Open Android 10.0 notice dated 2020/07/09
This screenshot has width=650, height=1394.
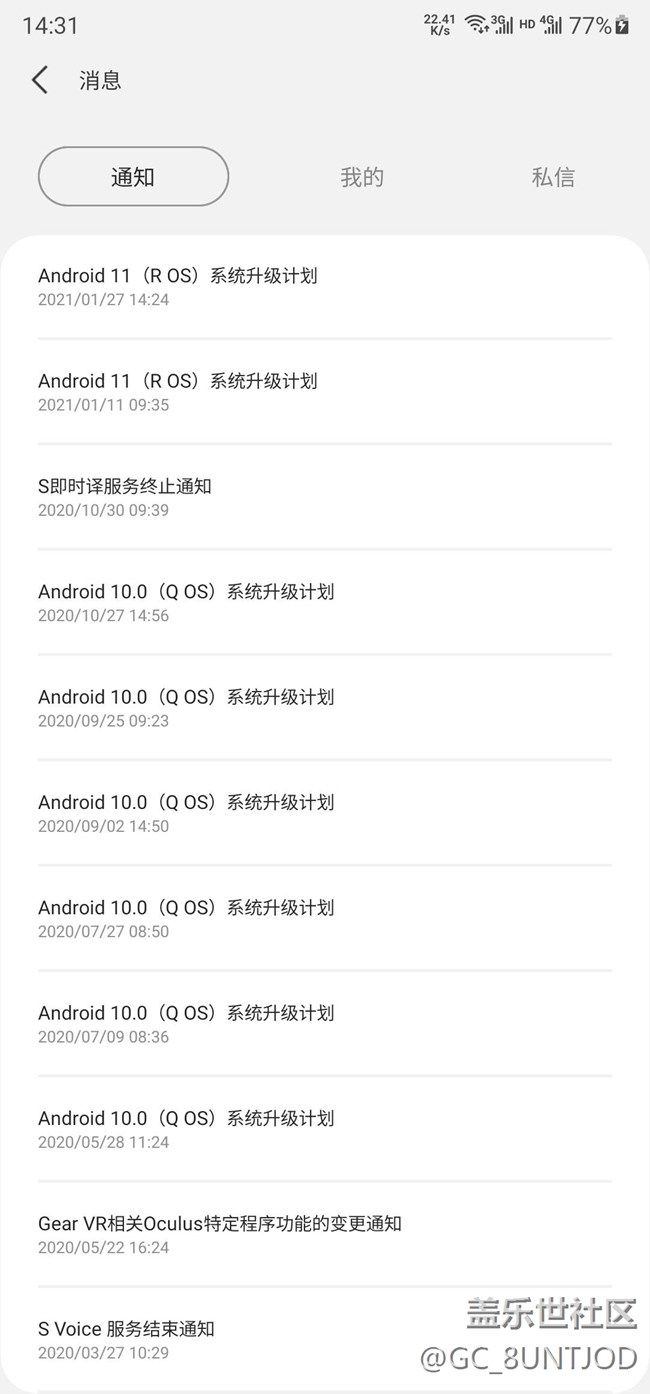point(186,1023)
